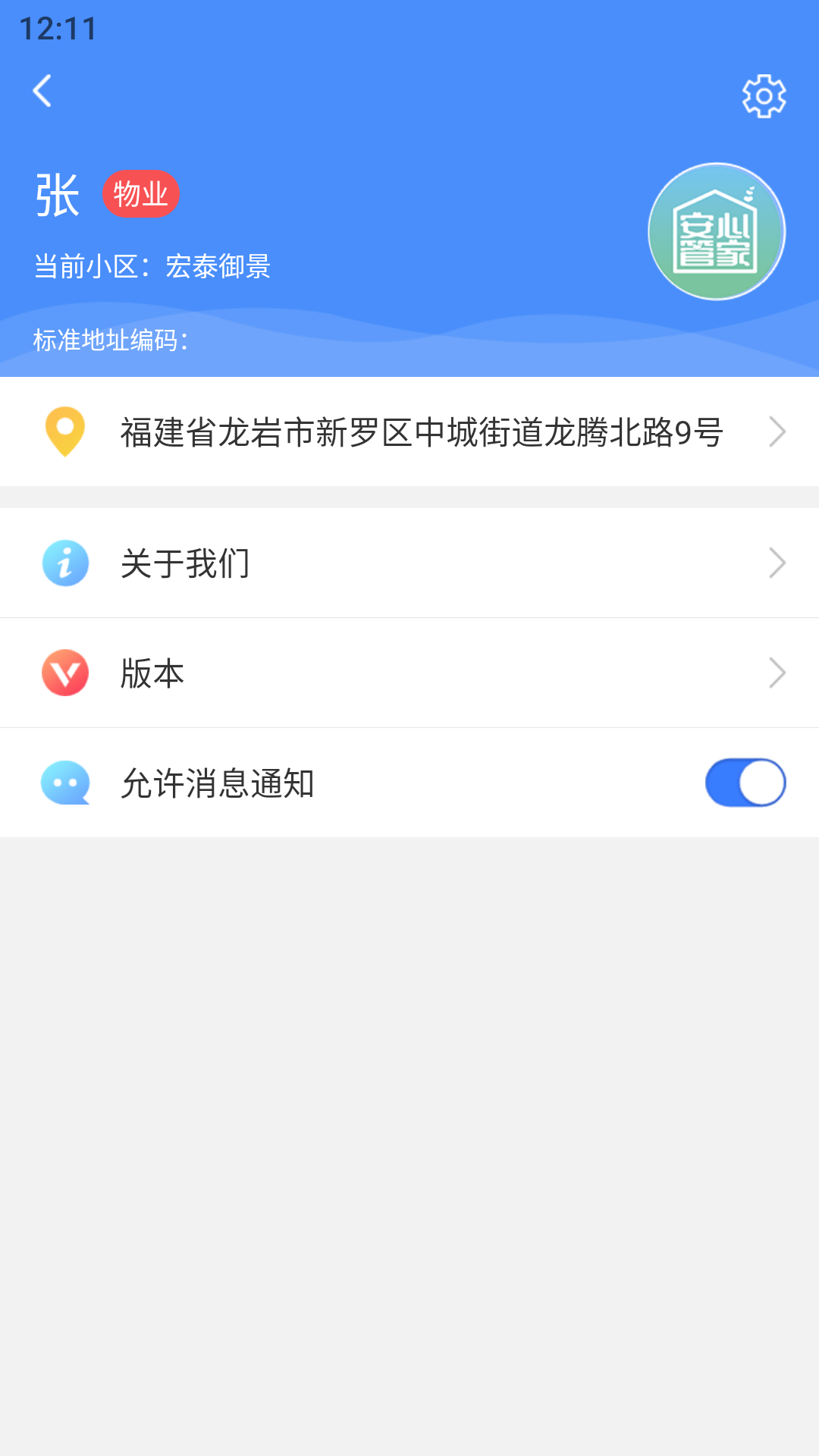This screenshot has height=1456, width=819.
Task: Open the 关于我们 page
Action: [x=187, y=563]
